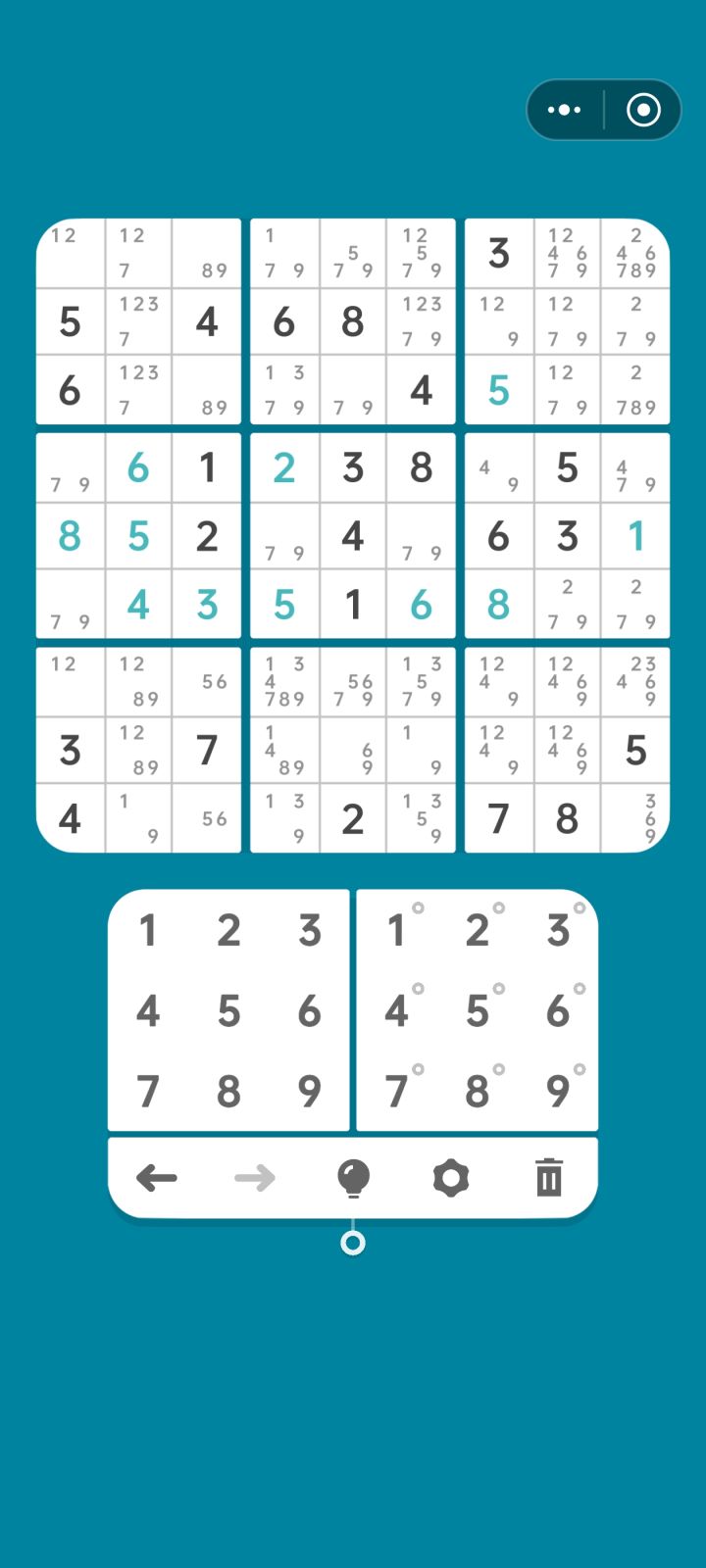This screenshot has height=1568, width=706.
Task: Click the small circle handle below the toolbar
Action: pos(352,1243)
